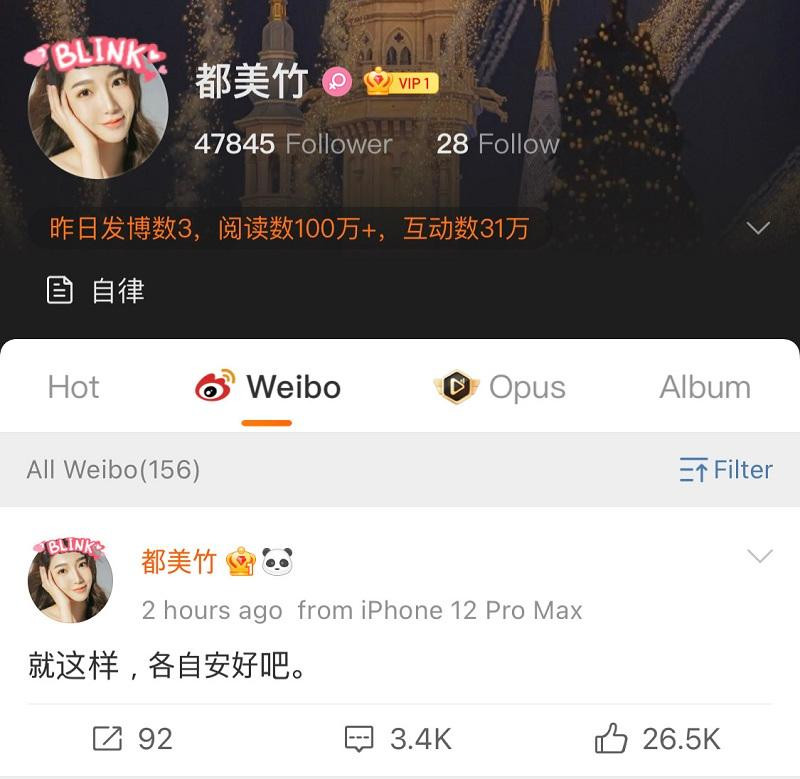Image resolution: width=800 pixels, height=779 pixels.
Task: View the 47845 Follower list
Action: 292,144
